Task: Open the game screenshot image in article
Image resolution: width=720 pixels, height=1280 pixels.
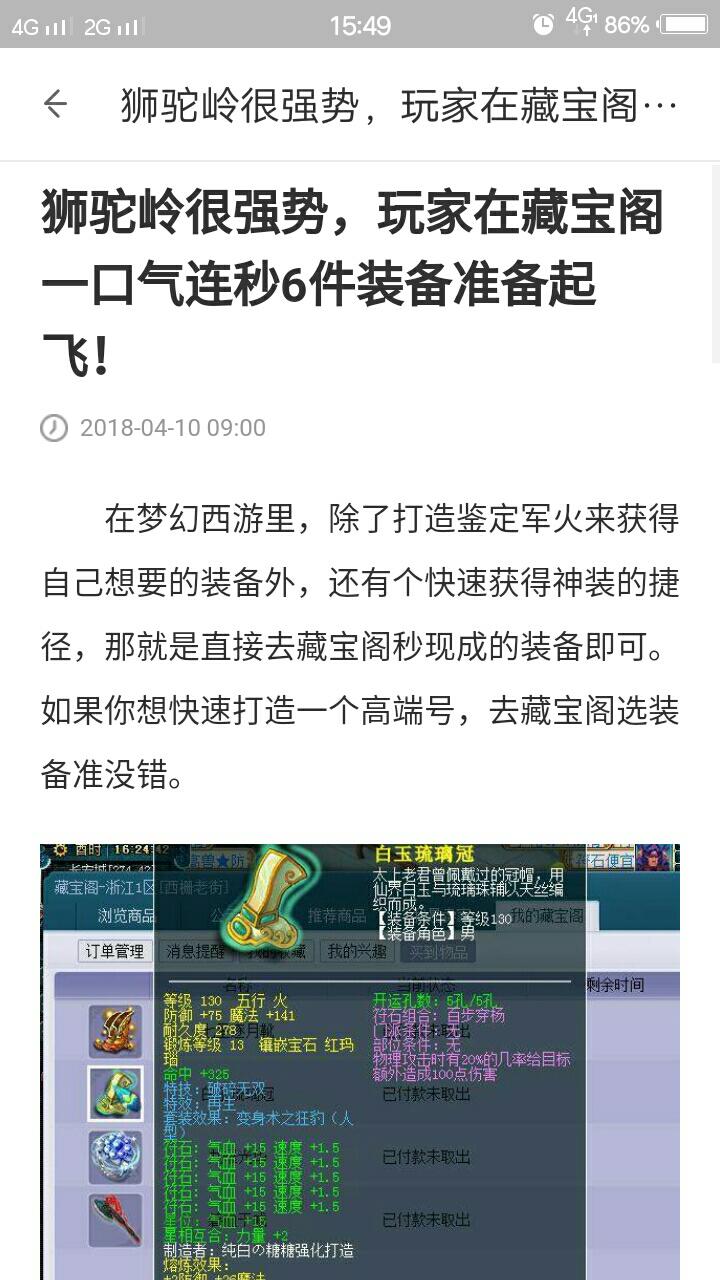Action: pyautogui.click(x=360, y=1060)
